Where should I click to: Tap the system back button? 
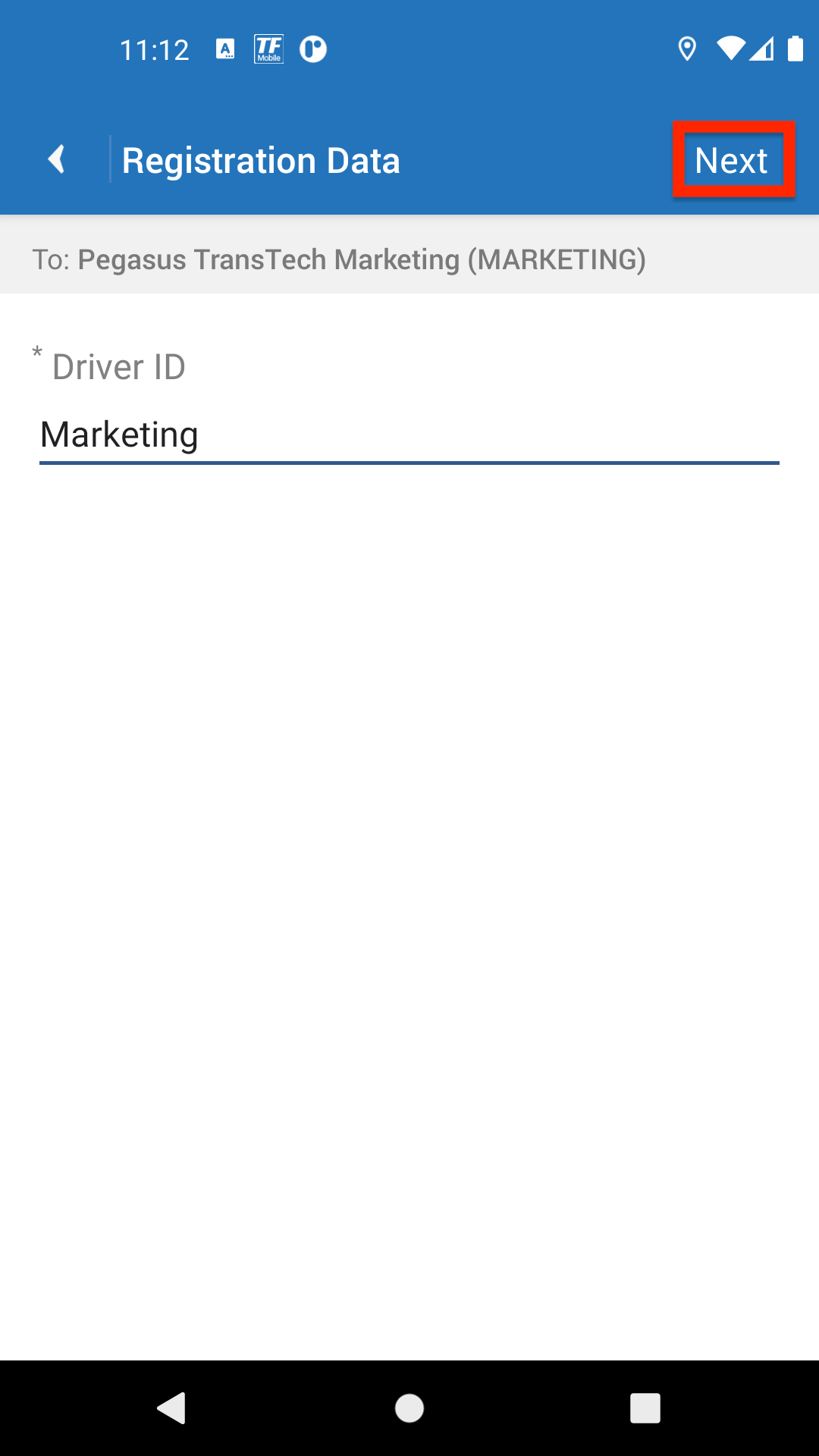click(x=172, y=1408)
